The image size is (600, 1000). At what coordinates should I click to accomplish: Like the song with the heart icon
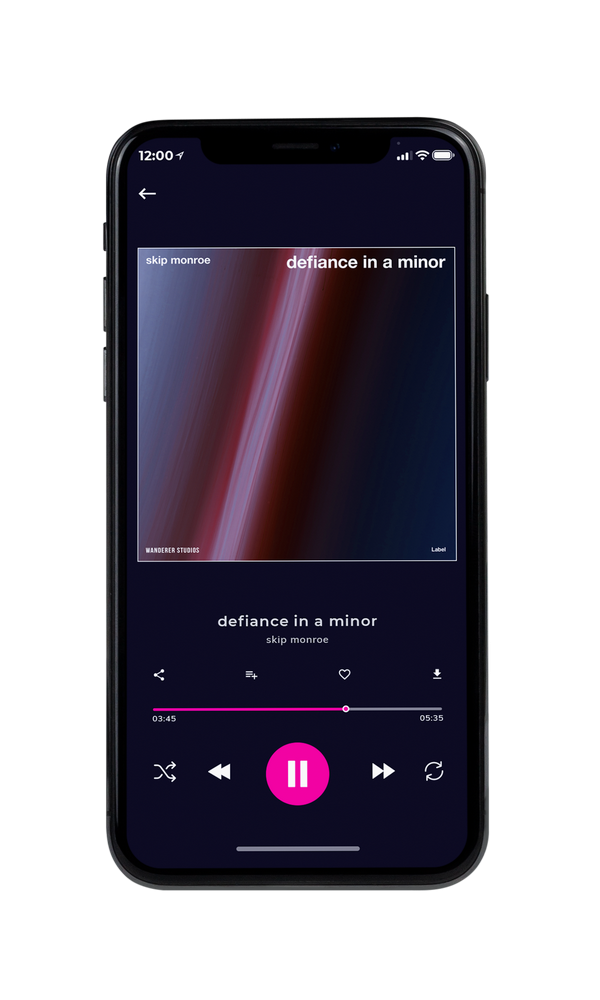click(x=344, y=674)
